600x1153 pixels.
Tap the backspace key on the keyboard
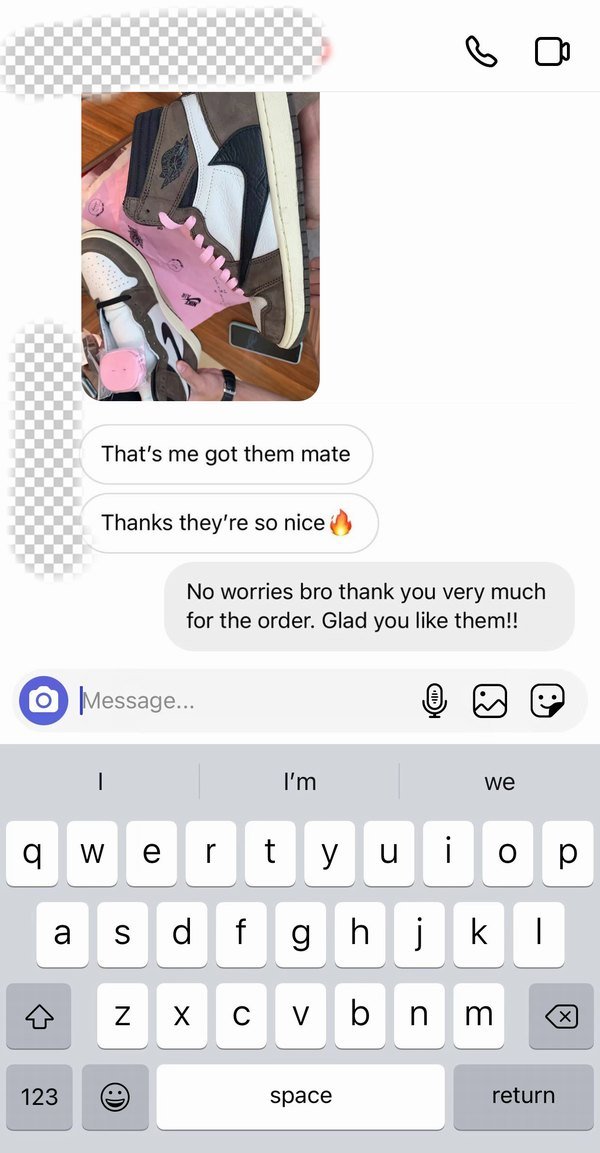[561, 1016]
